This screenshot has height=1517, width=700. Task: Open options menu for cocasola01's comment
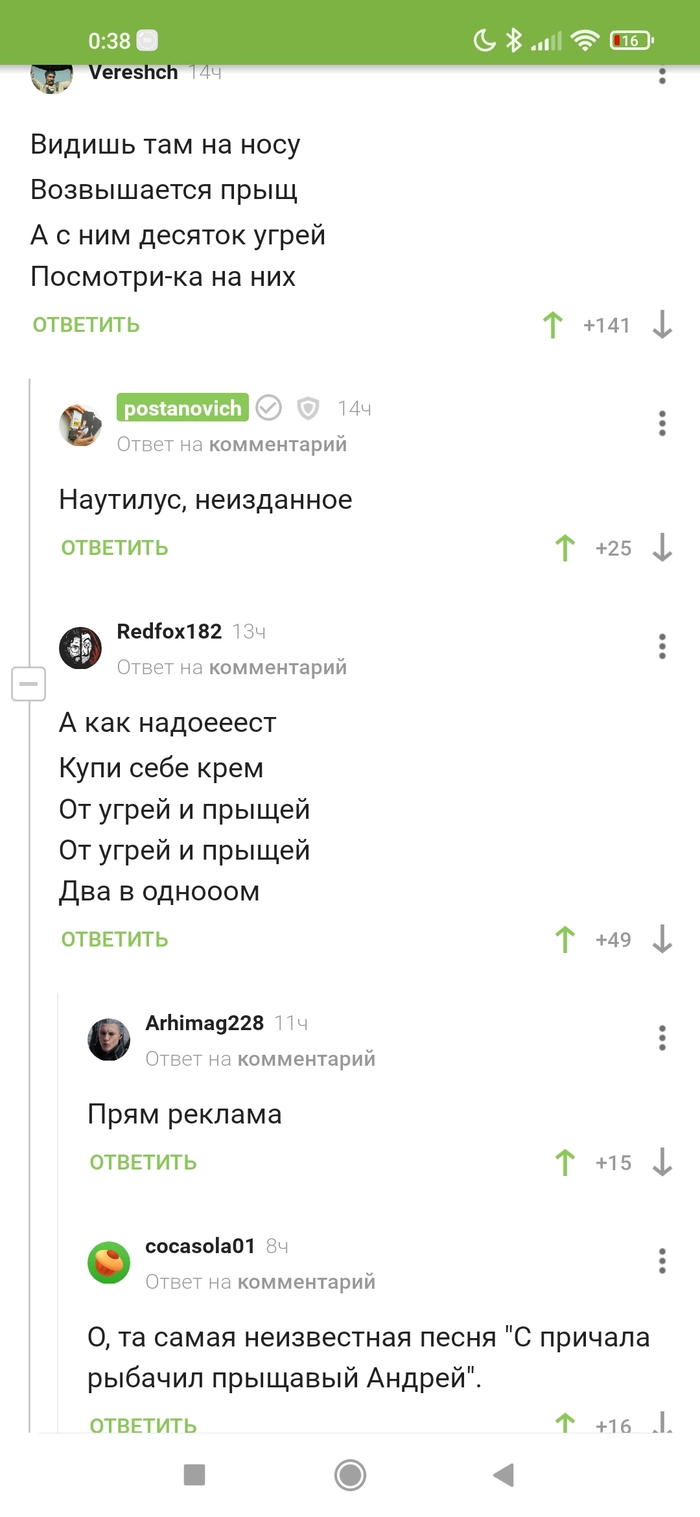662,1261
